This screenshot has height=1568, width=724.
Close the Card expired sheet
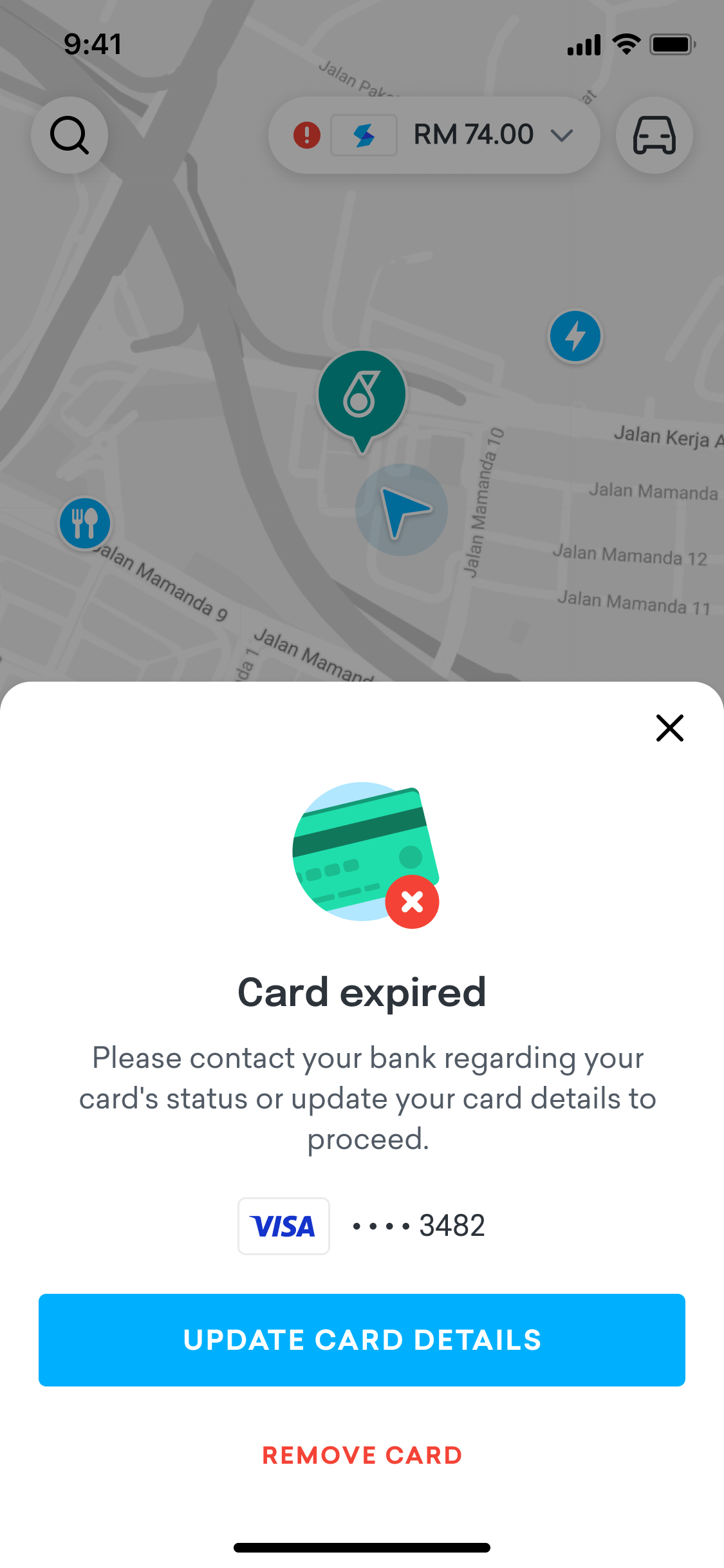669,728
